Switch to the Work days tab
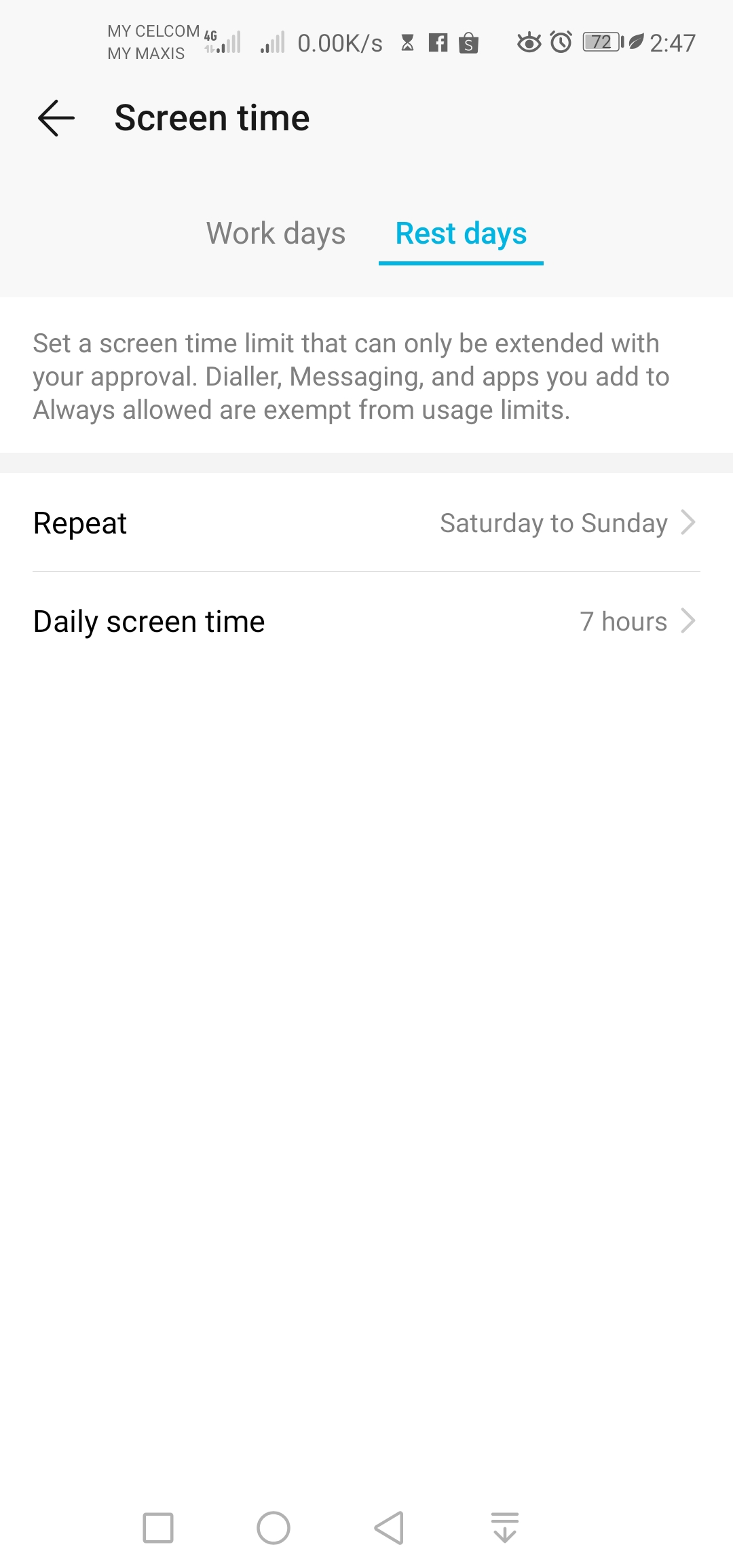Screen dimensions: 733x1568 tap(276, 234)
